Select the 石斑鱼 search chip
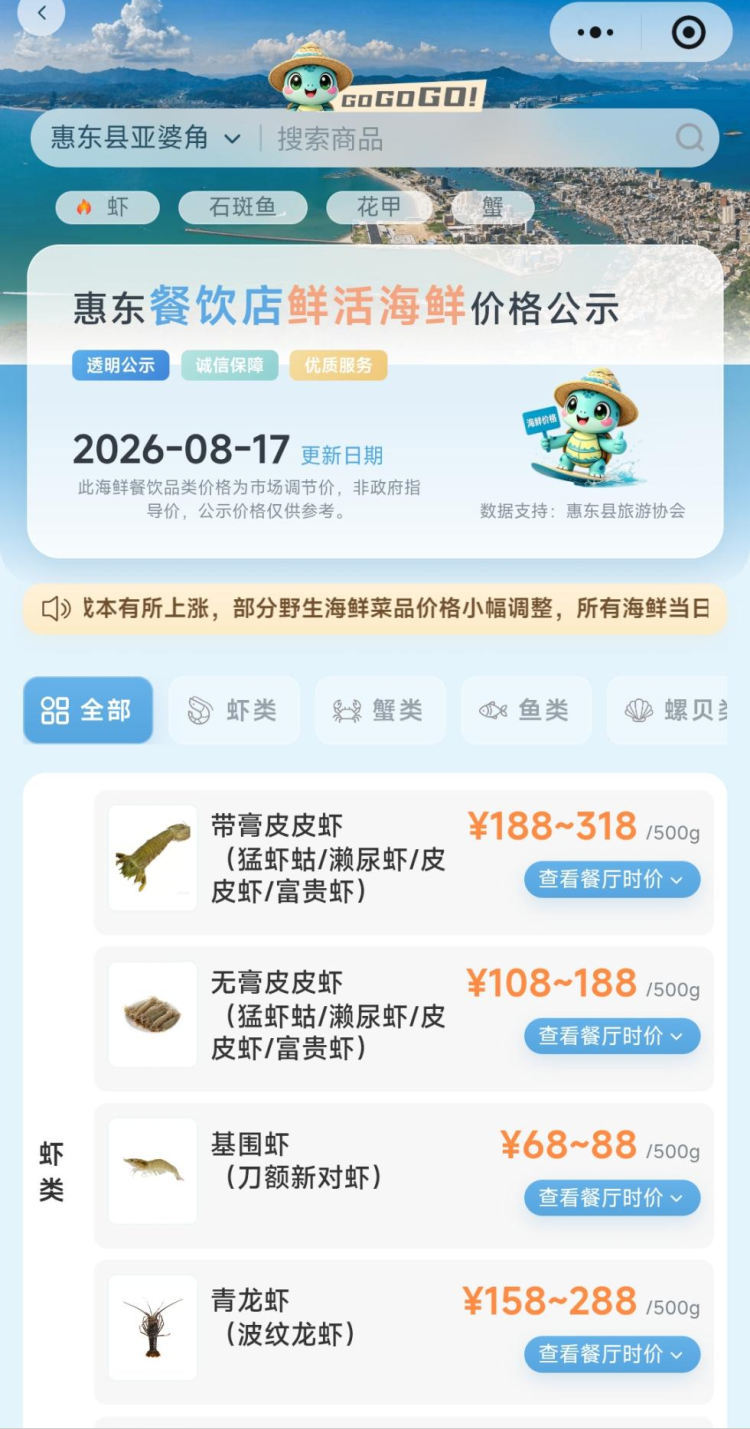The width and height of the screenshot is (750, 1429). point(243,207)
